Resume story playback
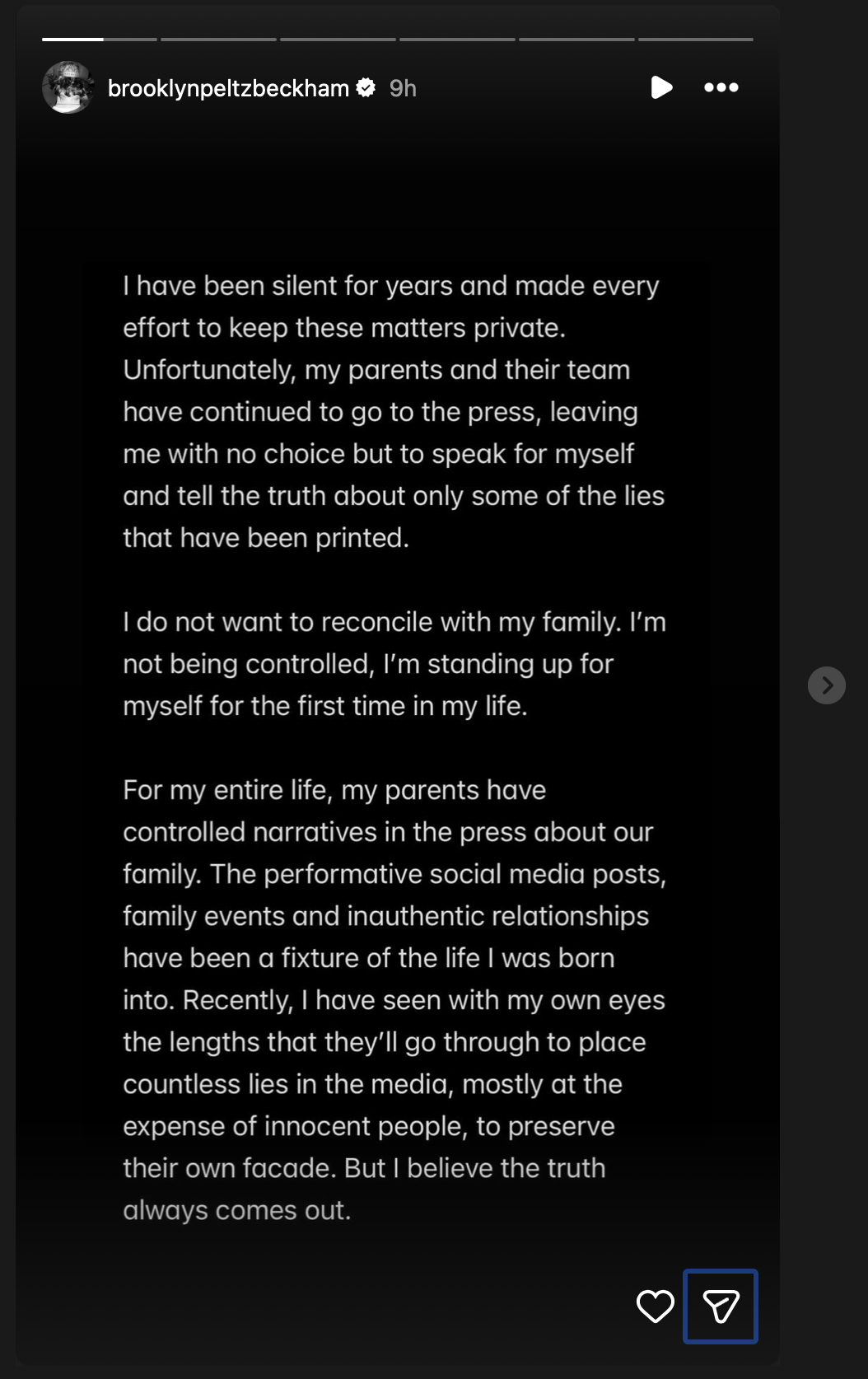This screenshot has height=1379, width=868. [x=661, y=87]
